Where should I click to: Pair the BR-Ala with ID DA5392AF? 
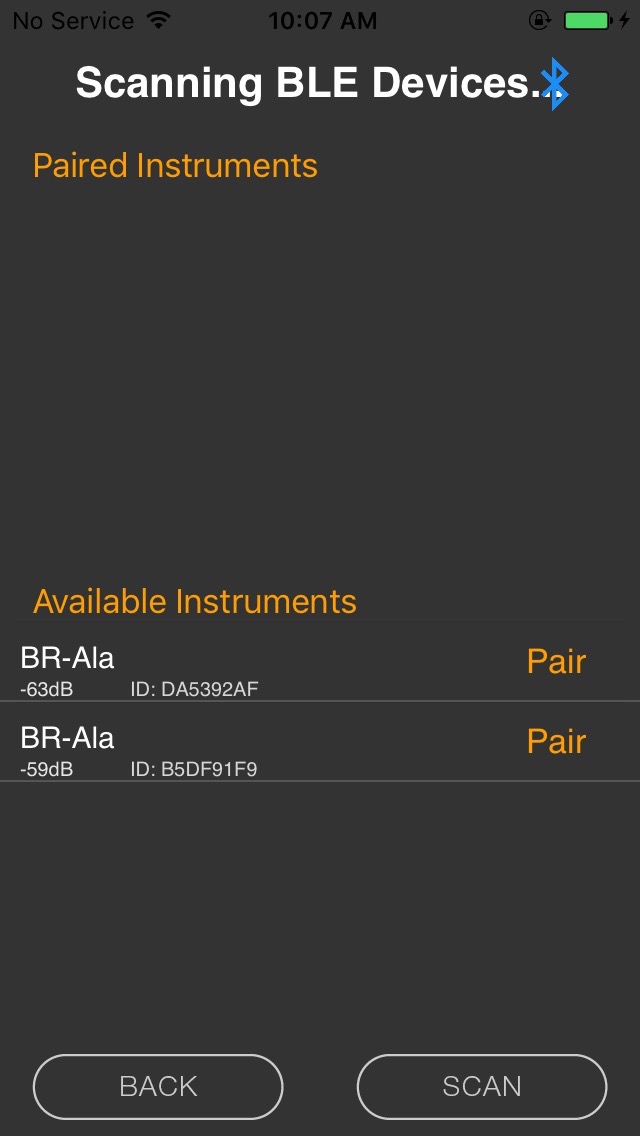[x=556, y=662]
